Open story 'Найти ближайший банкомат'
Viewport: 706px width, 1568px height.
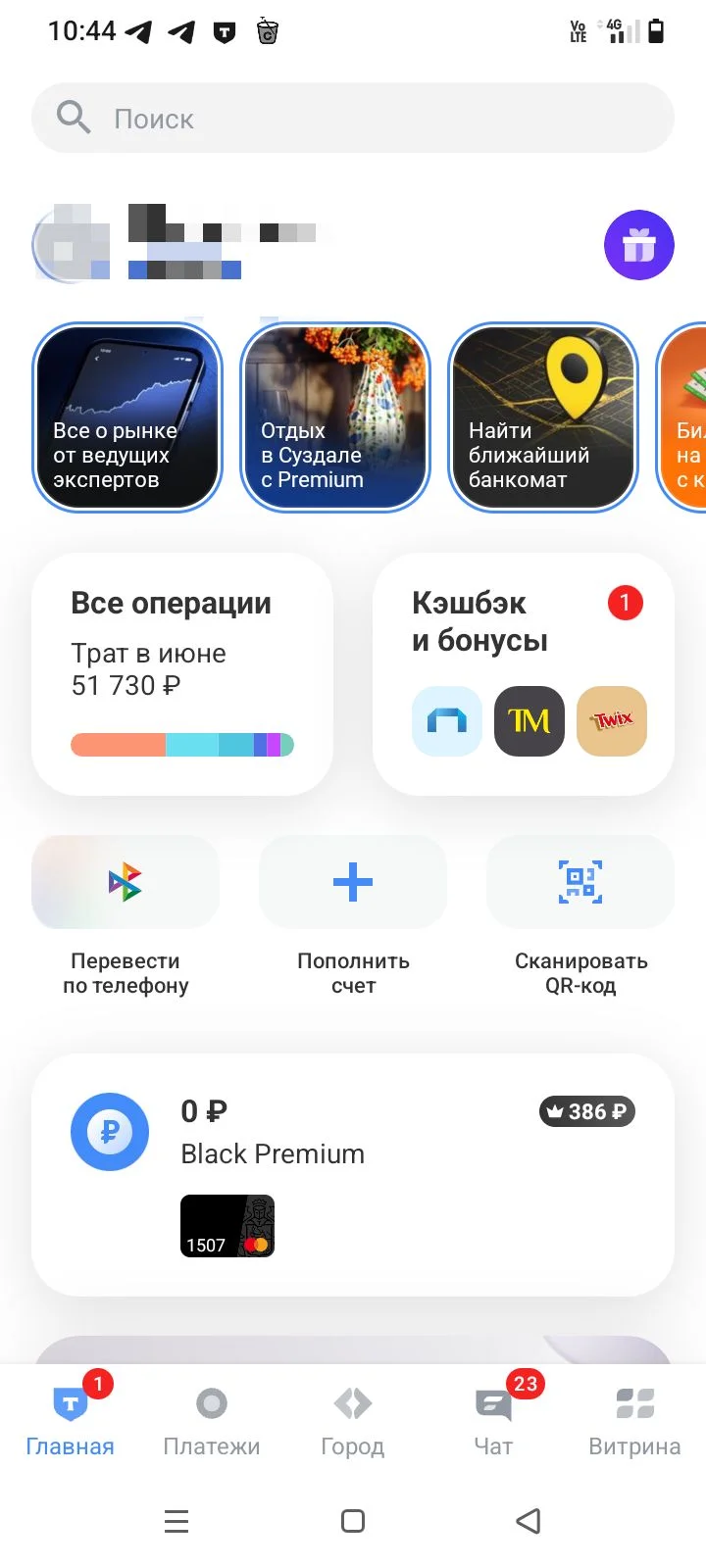pyautogui.click(x=543, y=417)
